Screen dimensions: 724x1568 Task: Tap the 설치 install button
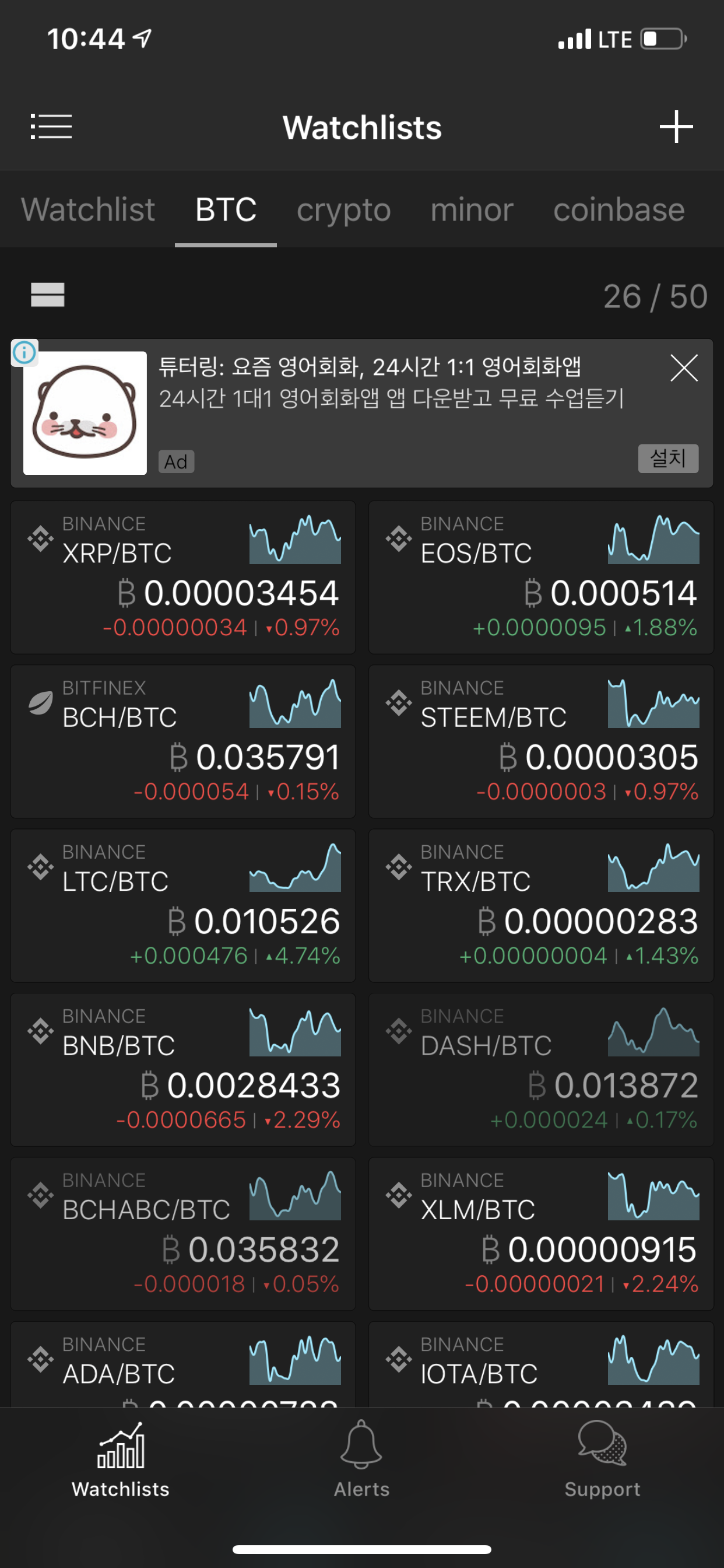pos(667,458)
